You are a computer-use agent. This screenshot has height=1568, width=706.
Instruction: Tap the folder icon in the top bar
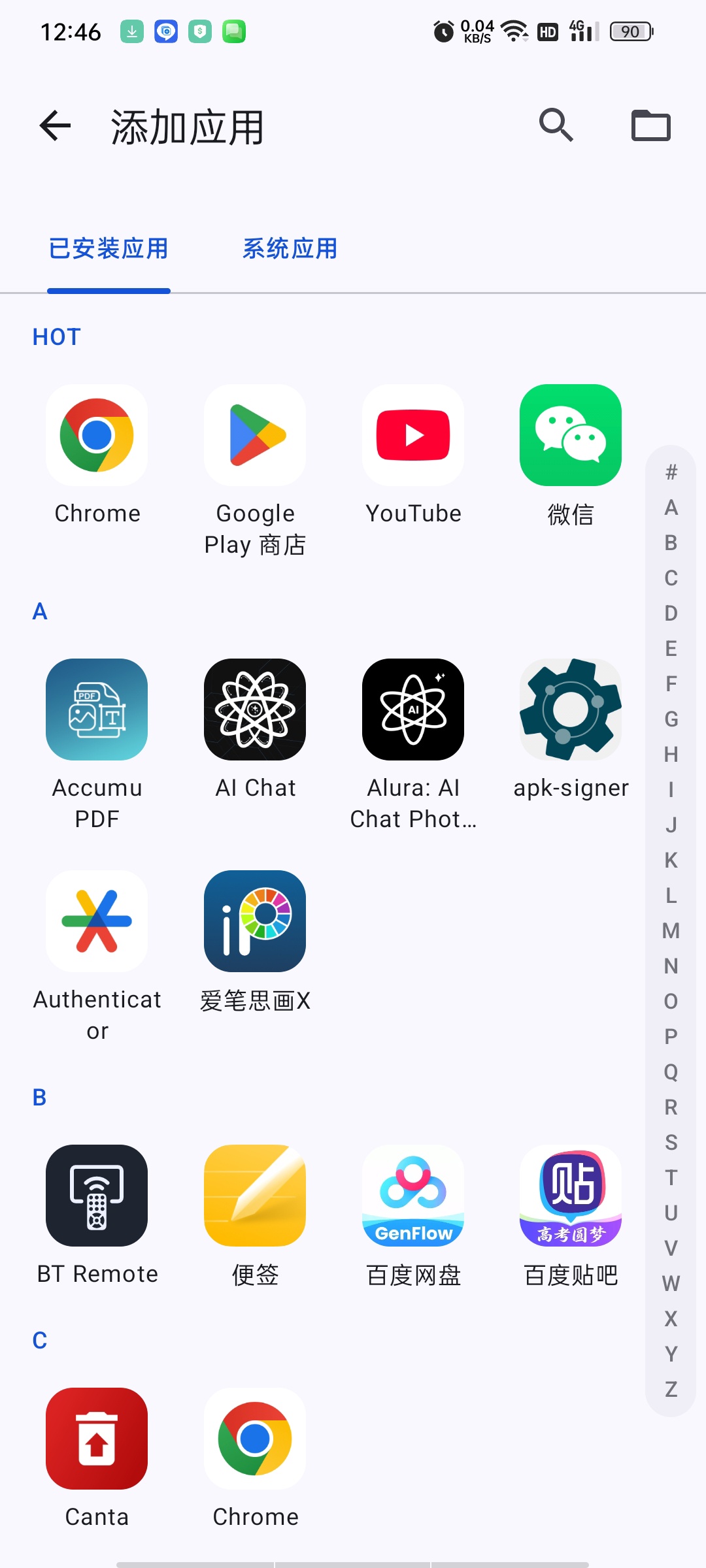coord(651,125)
